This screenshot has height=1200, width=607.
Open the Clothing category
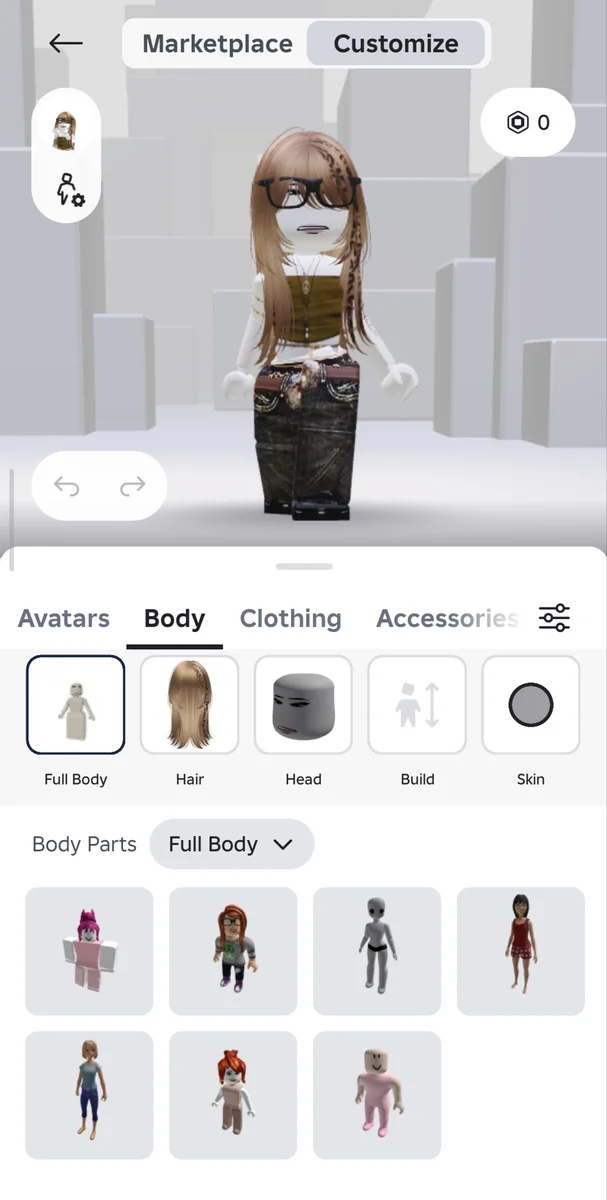click(x=291, y=618)
